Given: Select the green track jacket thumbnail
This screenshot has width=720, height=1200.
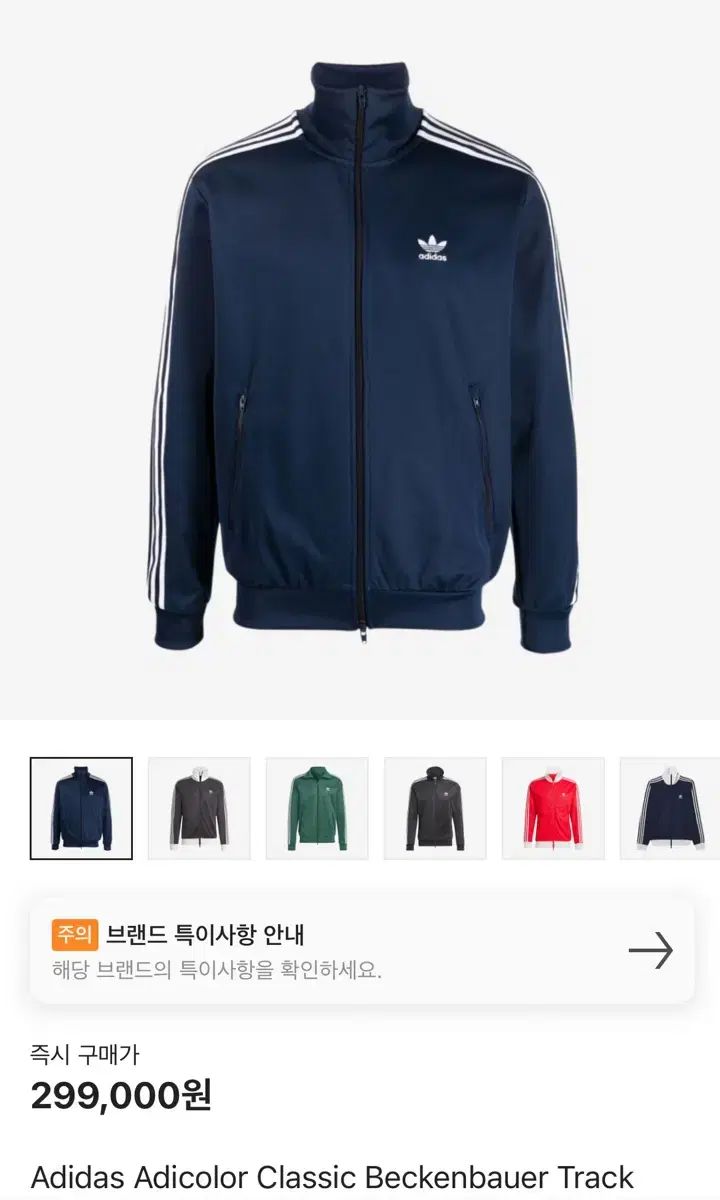Looking at the screenshot, I should point(314,808).
